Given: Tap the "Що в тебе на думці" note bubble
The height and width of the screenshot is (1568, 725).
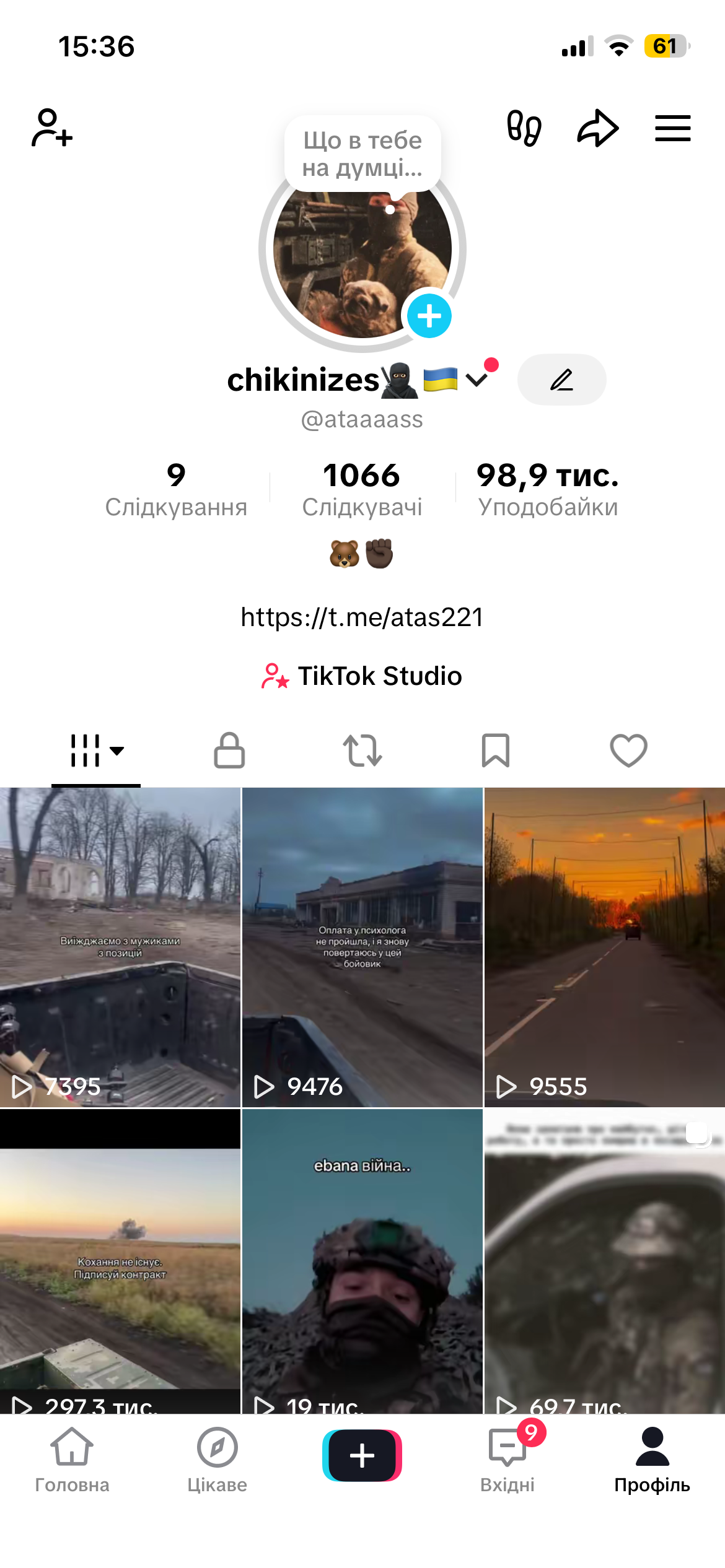Looking at the screenshot, I should coord(362,154).
